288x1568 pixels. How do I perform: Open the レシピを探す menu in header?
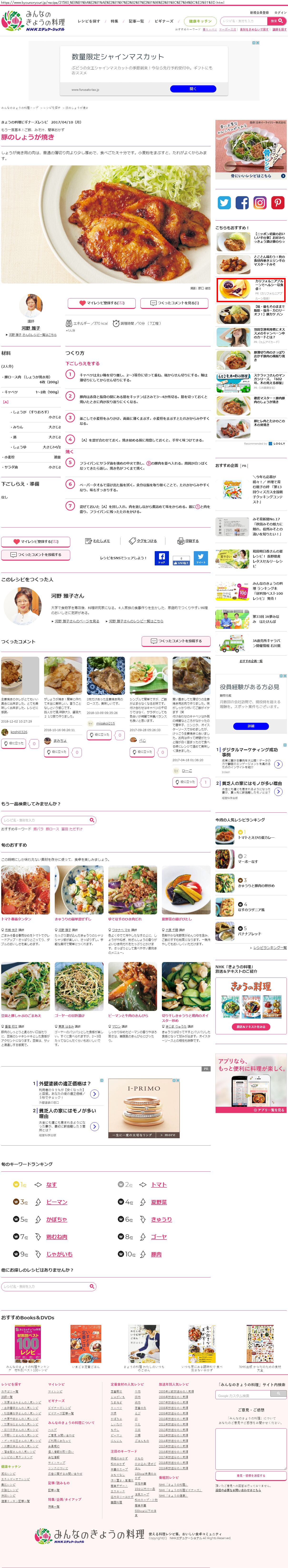tap(89, 21)
